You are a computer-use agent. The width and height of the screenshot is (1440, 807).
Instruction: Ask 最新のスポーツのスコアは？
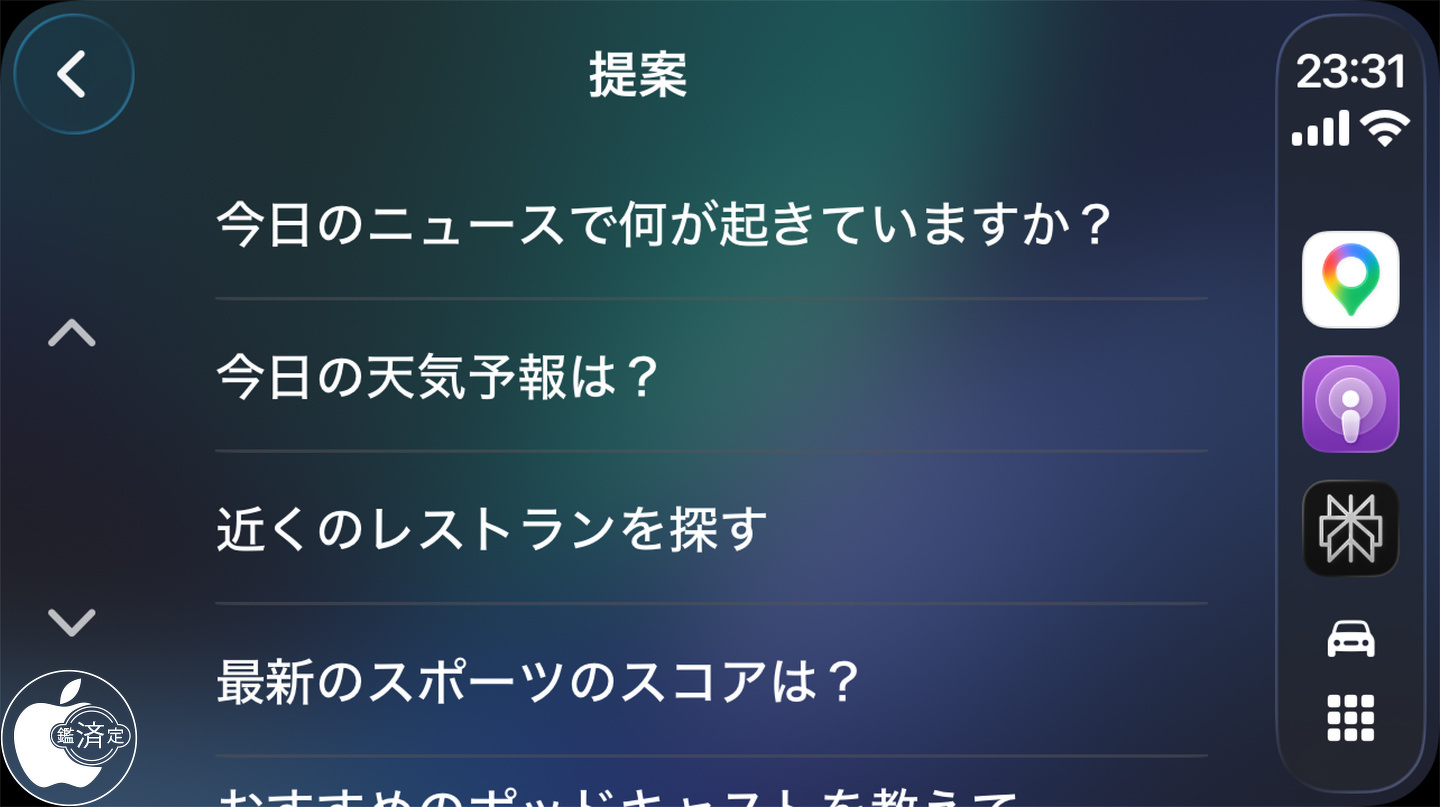538,681
